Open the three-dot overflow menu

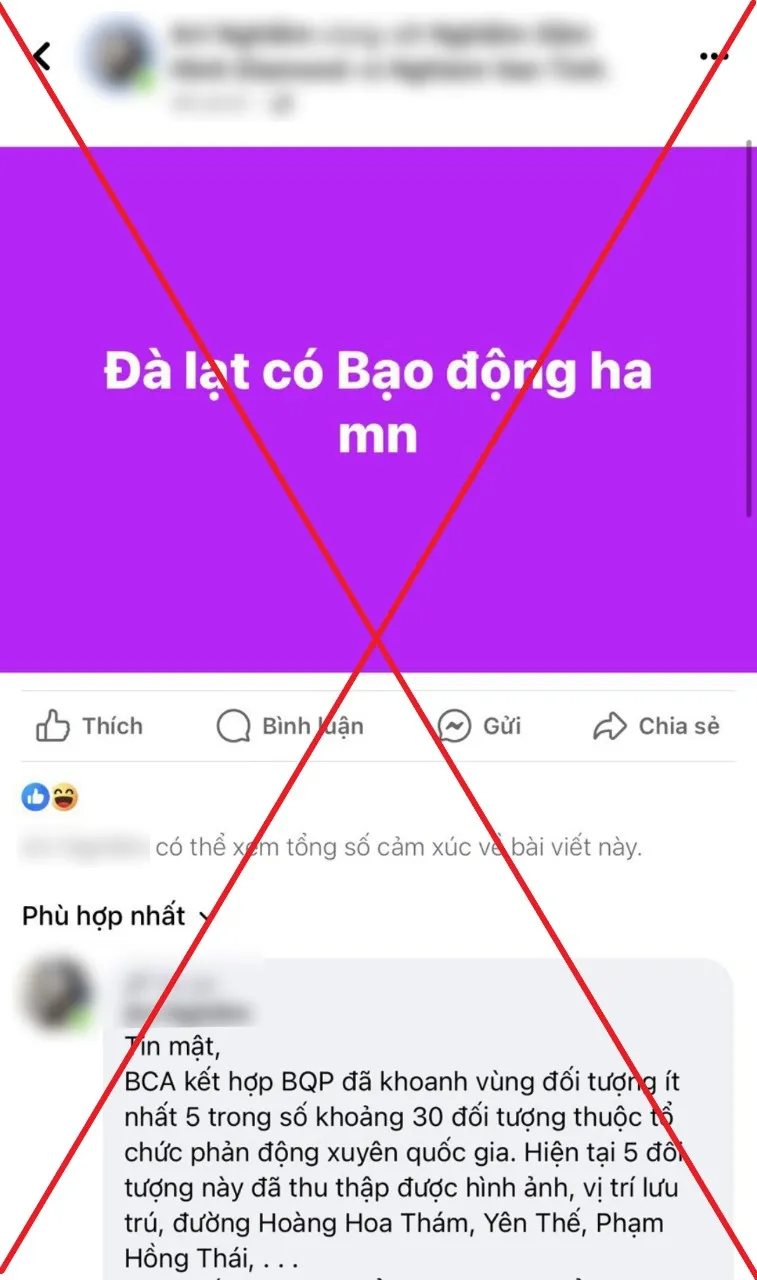click(714, 57)
